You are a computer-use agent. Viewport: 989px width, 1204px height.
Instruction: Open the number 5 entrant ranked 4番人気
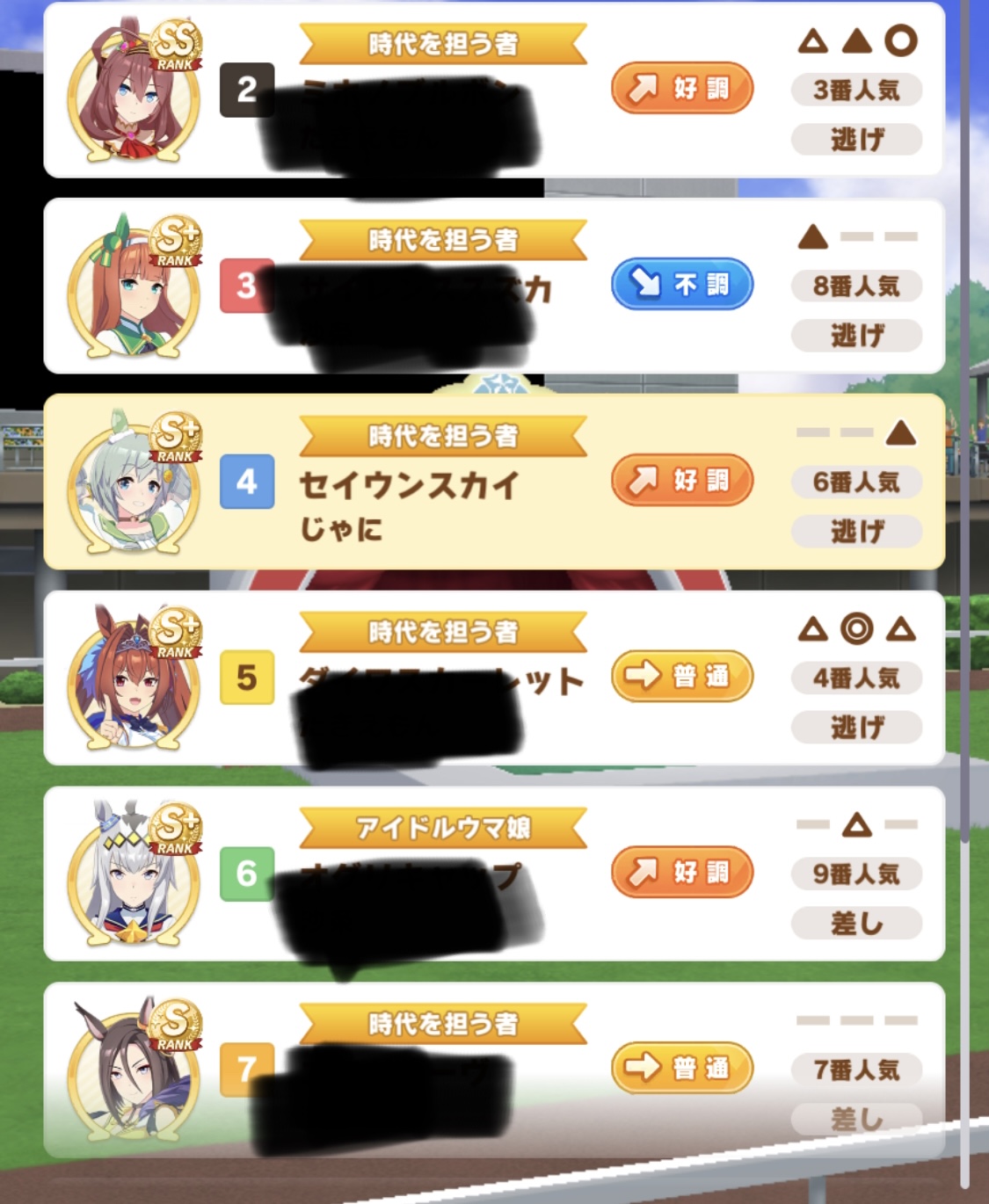(x=494, y=678)
